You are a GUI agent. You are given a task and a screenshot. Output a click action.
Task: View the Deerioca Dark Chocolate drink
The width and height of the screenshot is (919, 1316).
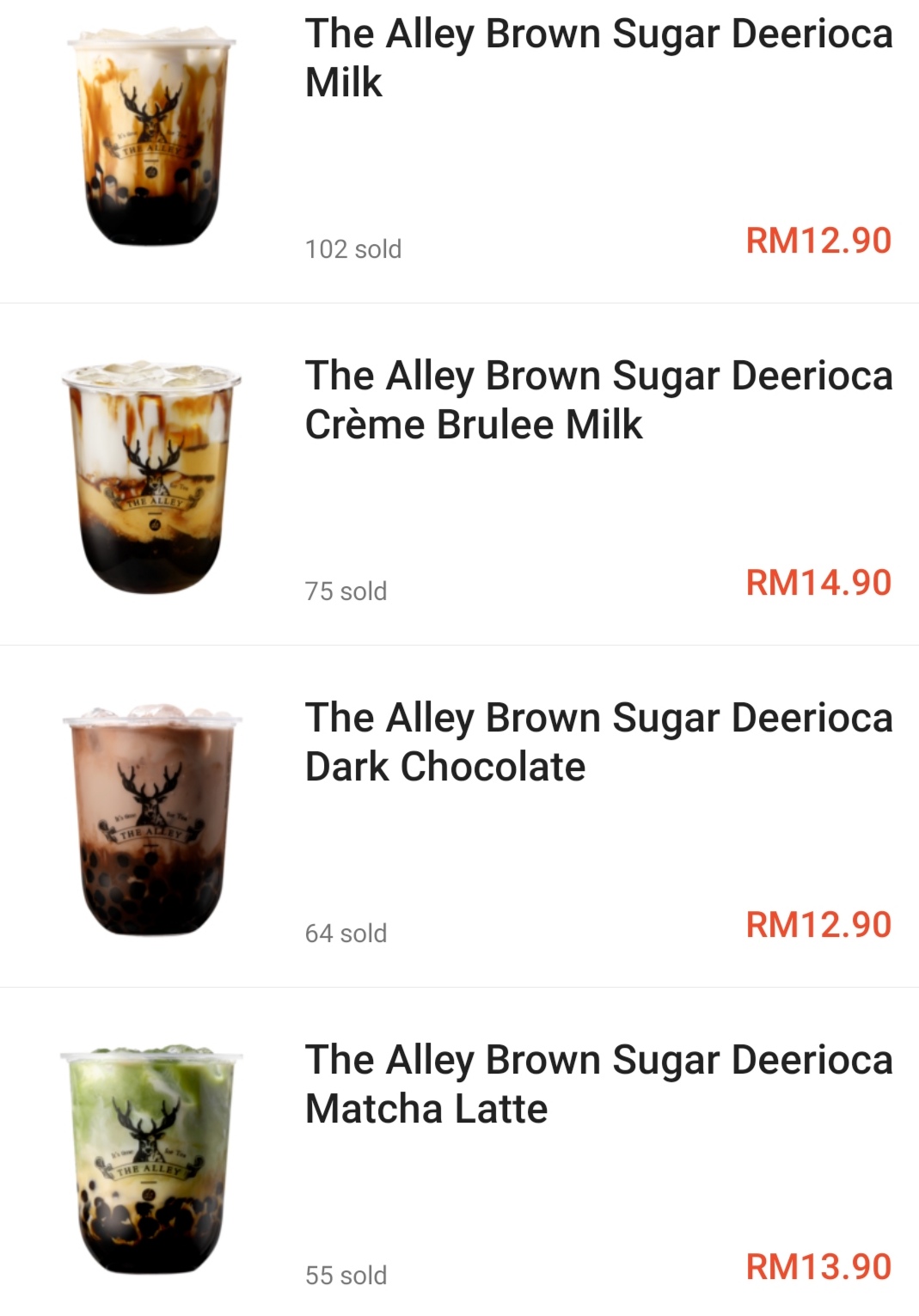[598, 743]
